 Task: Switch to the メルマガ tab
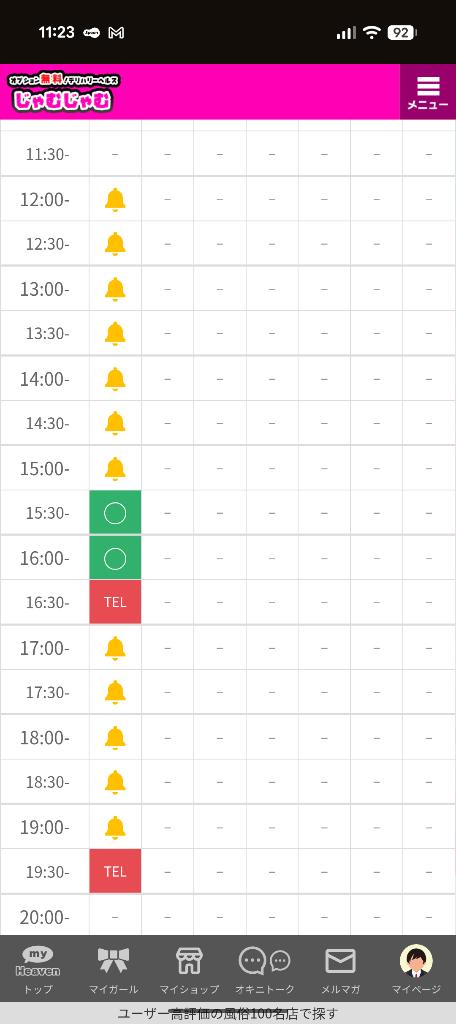(340, 970)
